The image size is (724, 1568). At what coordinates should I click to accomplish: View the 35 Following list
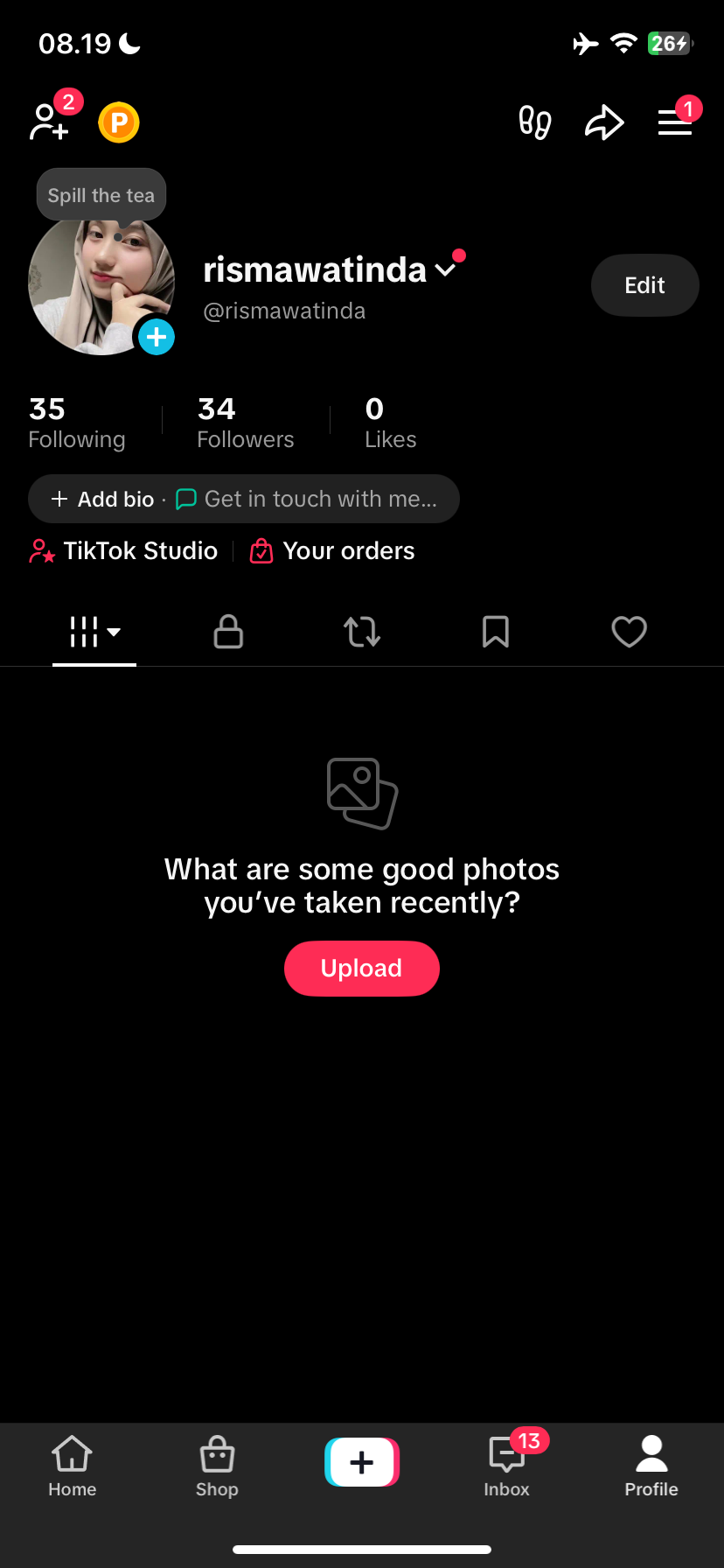point(77,422)
